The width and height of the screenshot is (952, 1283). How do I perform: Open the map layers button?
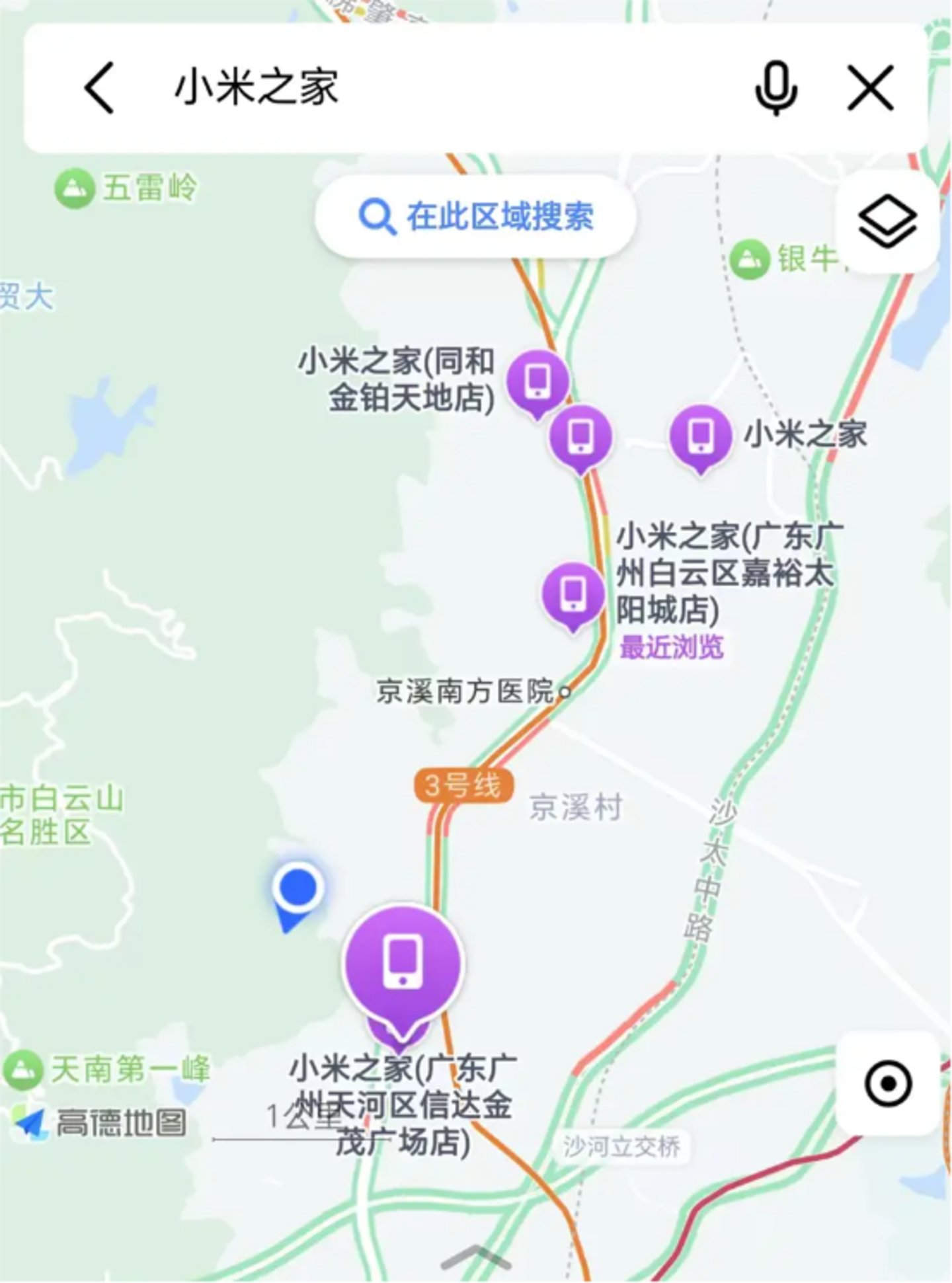click(x=887, y=221)
